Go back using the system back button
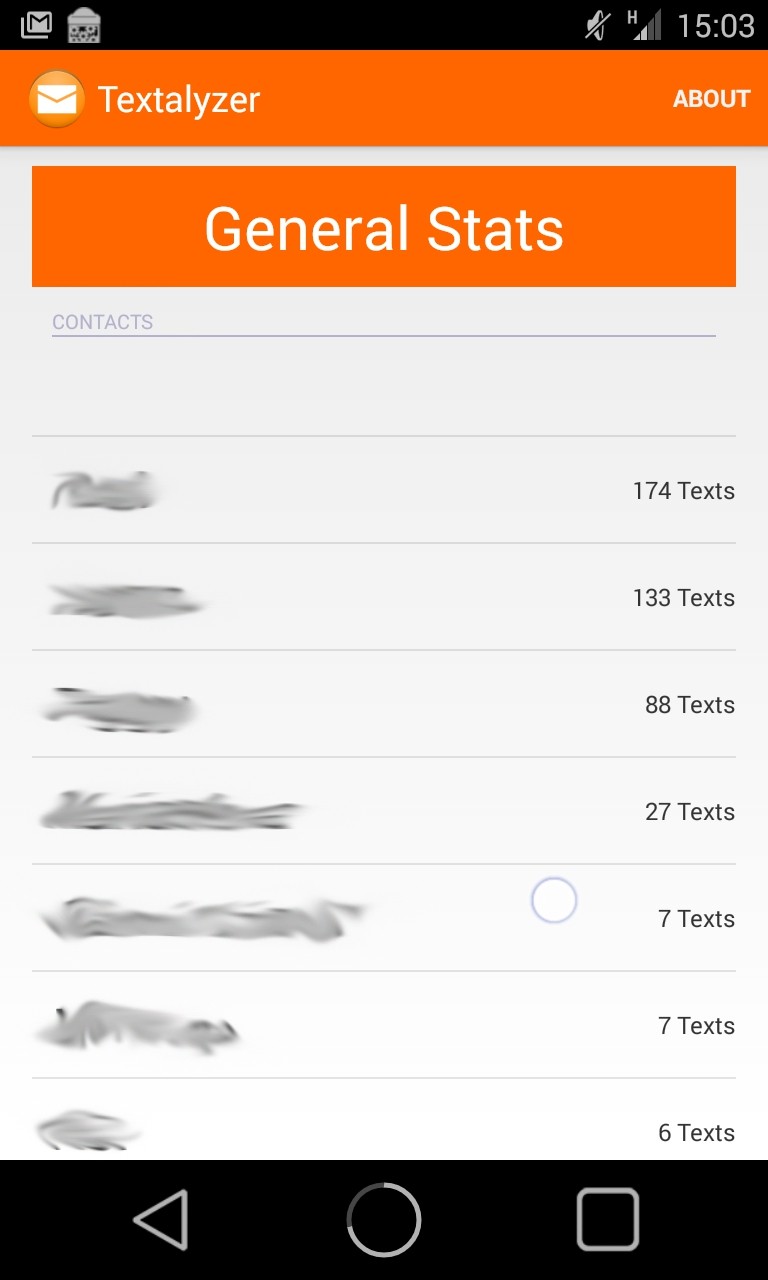The width and height of the screenshot is (768, 1280). coord(160,1220)
